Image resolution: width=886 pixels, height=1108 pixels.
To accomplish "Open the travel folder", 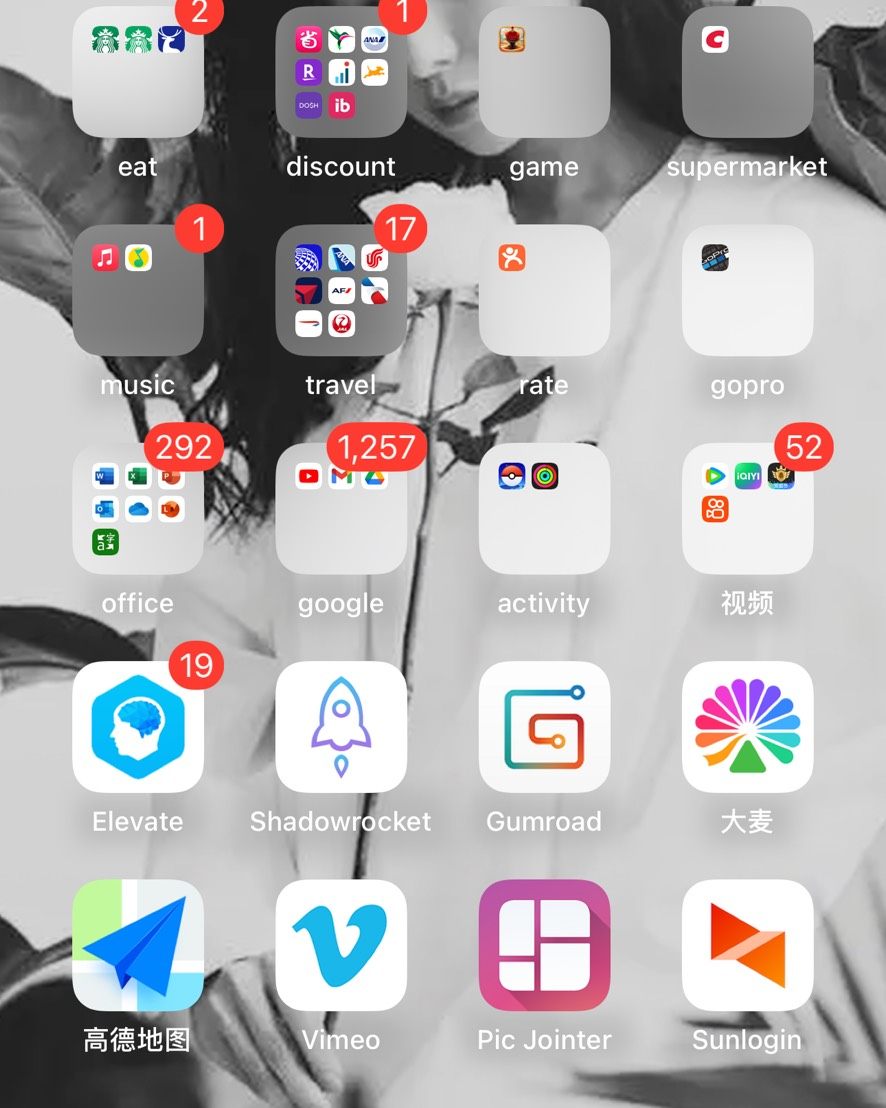I will [x=341, y=290].
